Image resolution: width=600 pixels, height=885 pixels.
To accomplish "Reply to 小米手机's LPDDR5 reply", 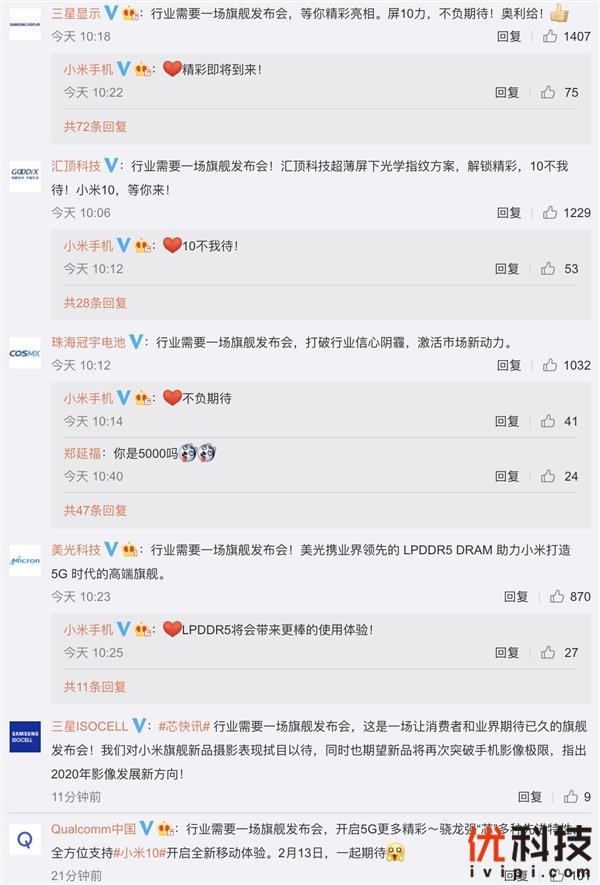I will point(507,653).
